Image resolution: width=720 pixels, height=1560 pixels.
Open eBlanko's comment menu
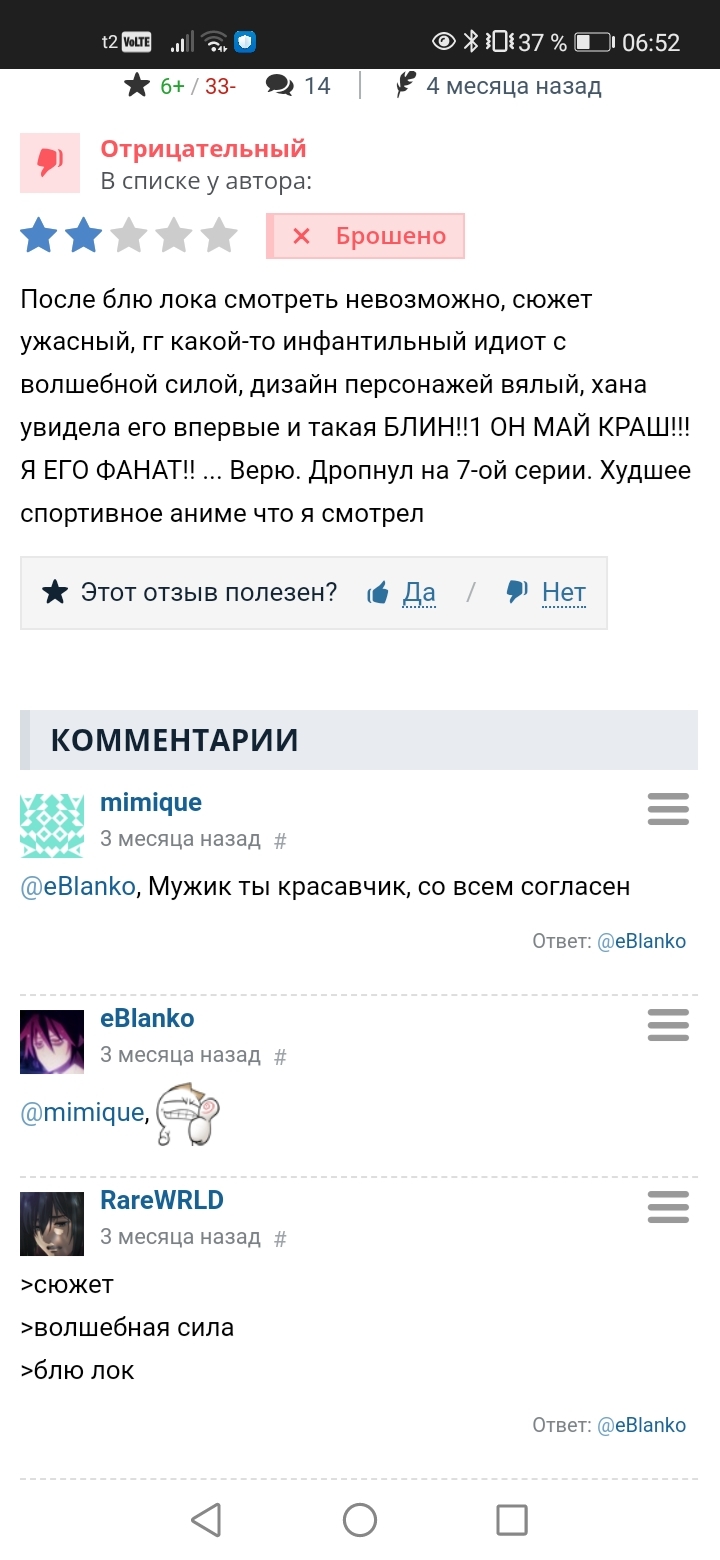coord(668,1024)
